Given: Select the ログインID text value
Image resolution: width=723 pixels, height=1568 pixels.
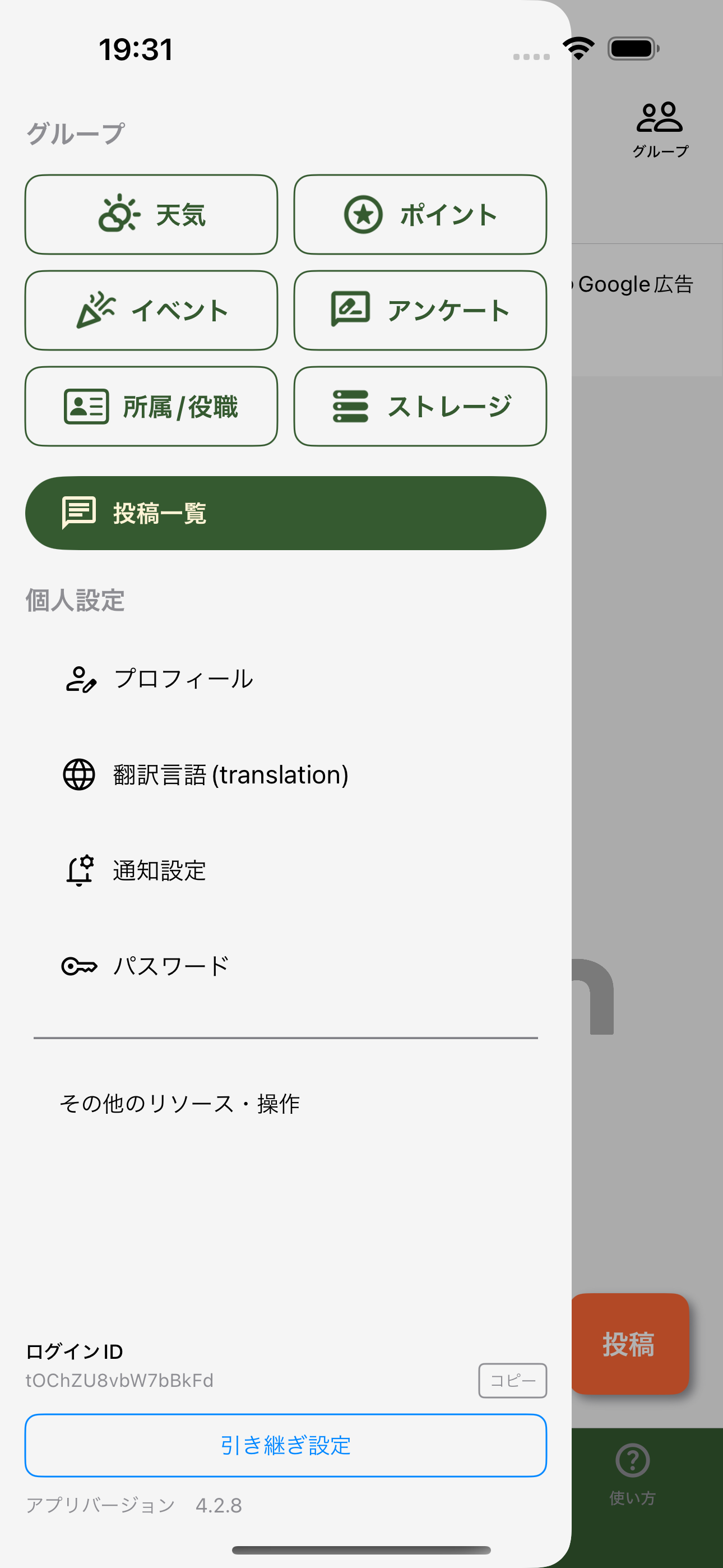Looking at the screenshot, I should pos(119,1381).
